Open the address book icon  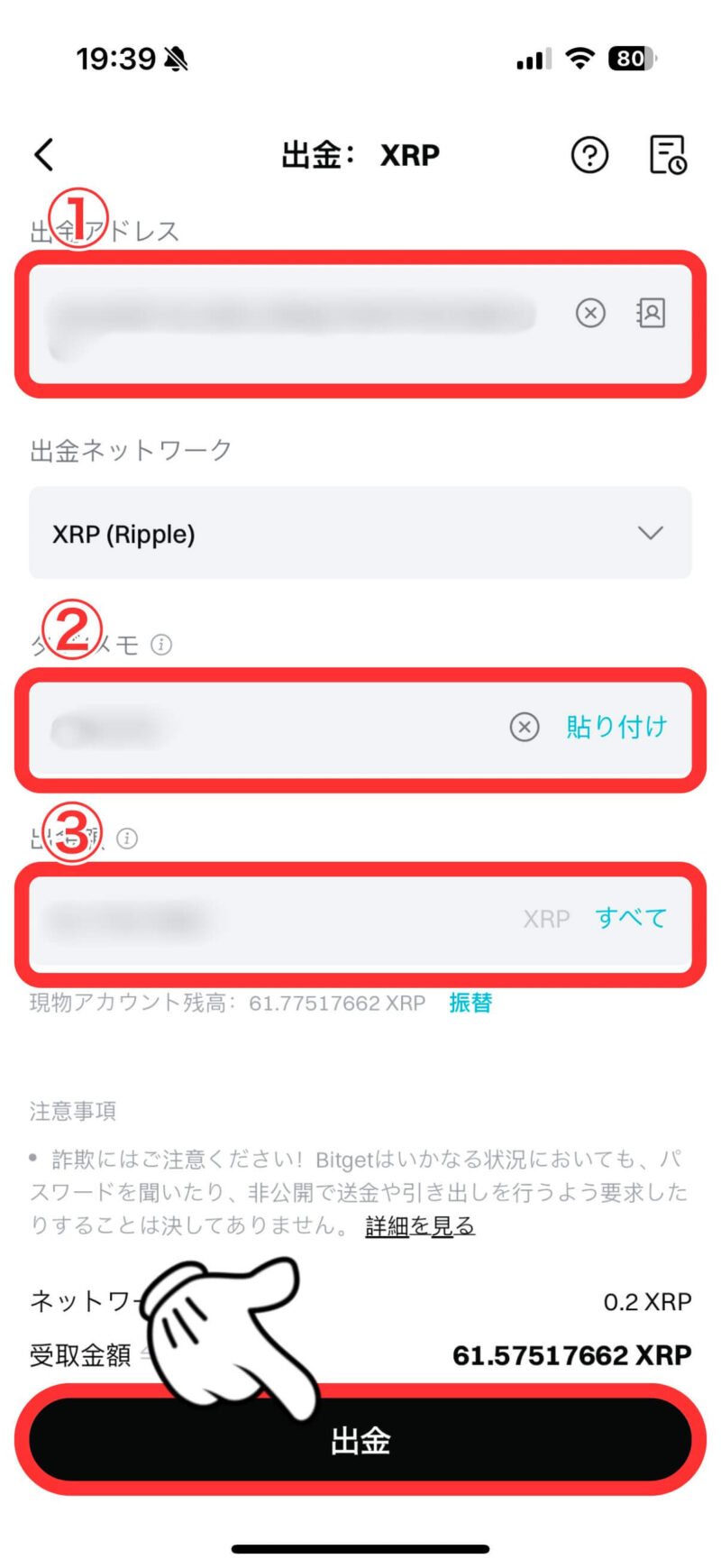coord(651,313)
